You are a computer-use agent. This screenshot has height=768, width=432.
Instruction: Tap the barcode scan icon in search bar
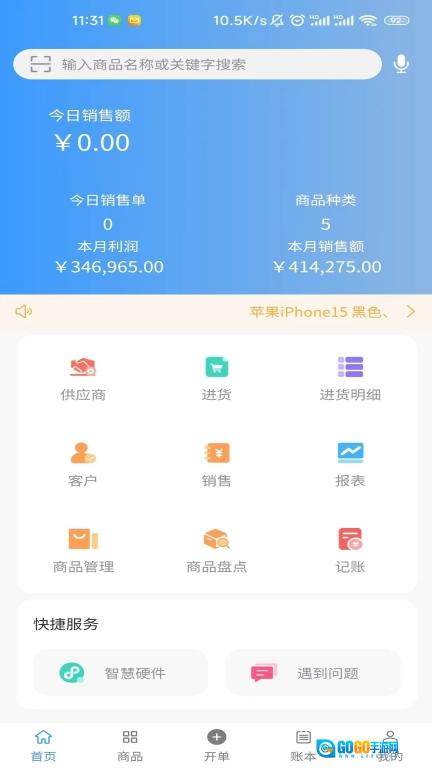pyautogui.click(x=40, y=64)
